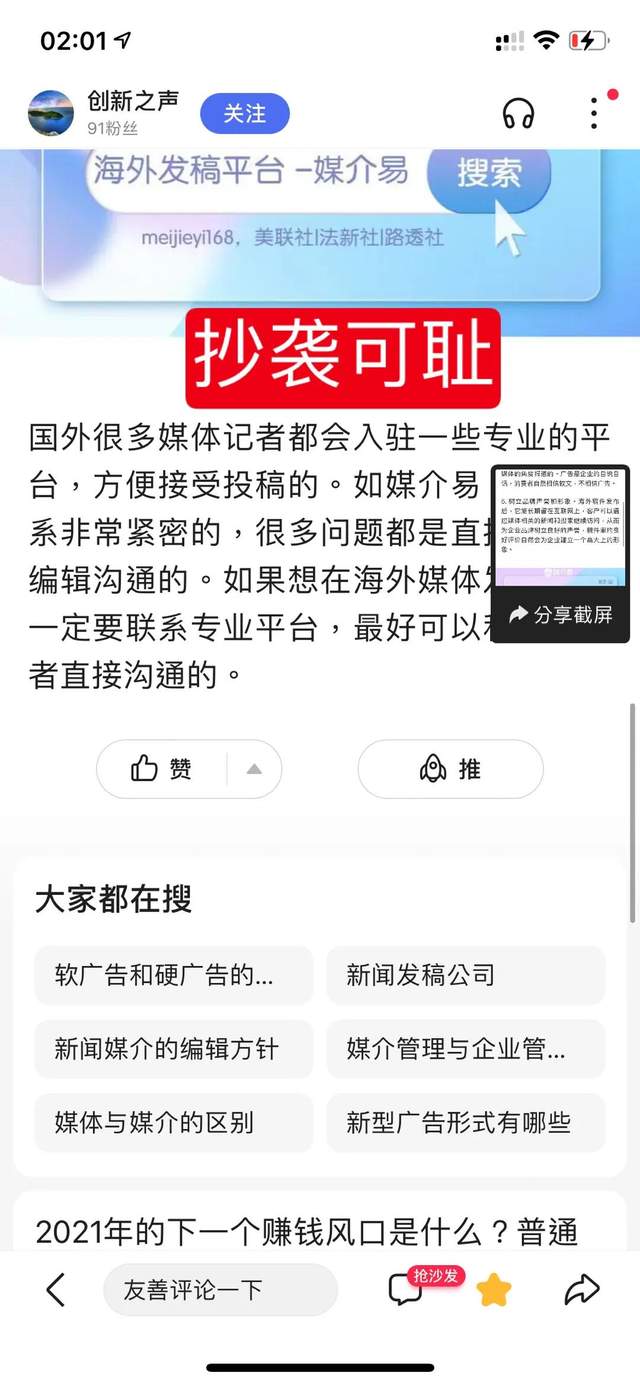Viewport: 640px width, 1385px height.
Task: Open the 创新之声 author avatar
Action: [x=51, y=113]
